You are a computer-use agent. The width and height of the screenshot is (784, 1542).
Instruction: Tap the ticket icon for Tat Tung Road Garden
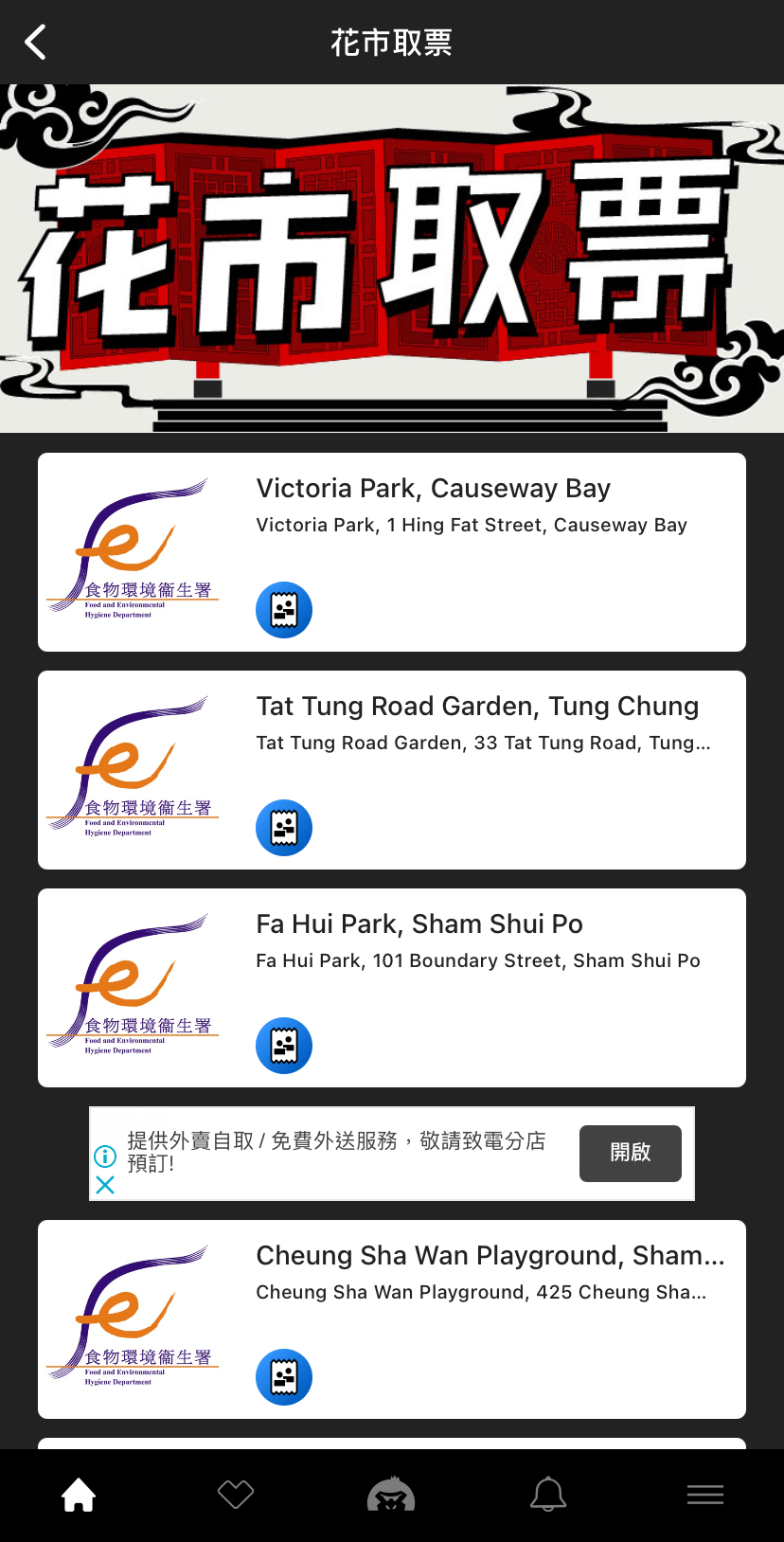coord(284,828)
